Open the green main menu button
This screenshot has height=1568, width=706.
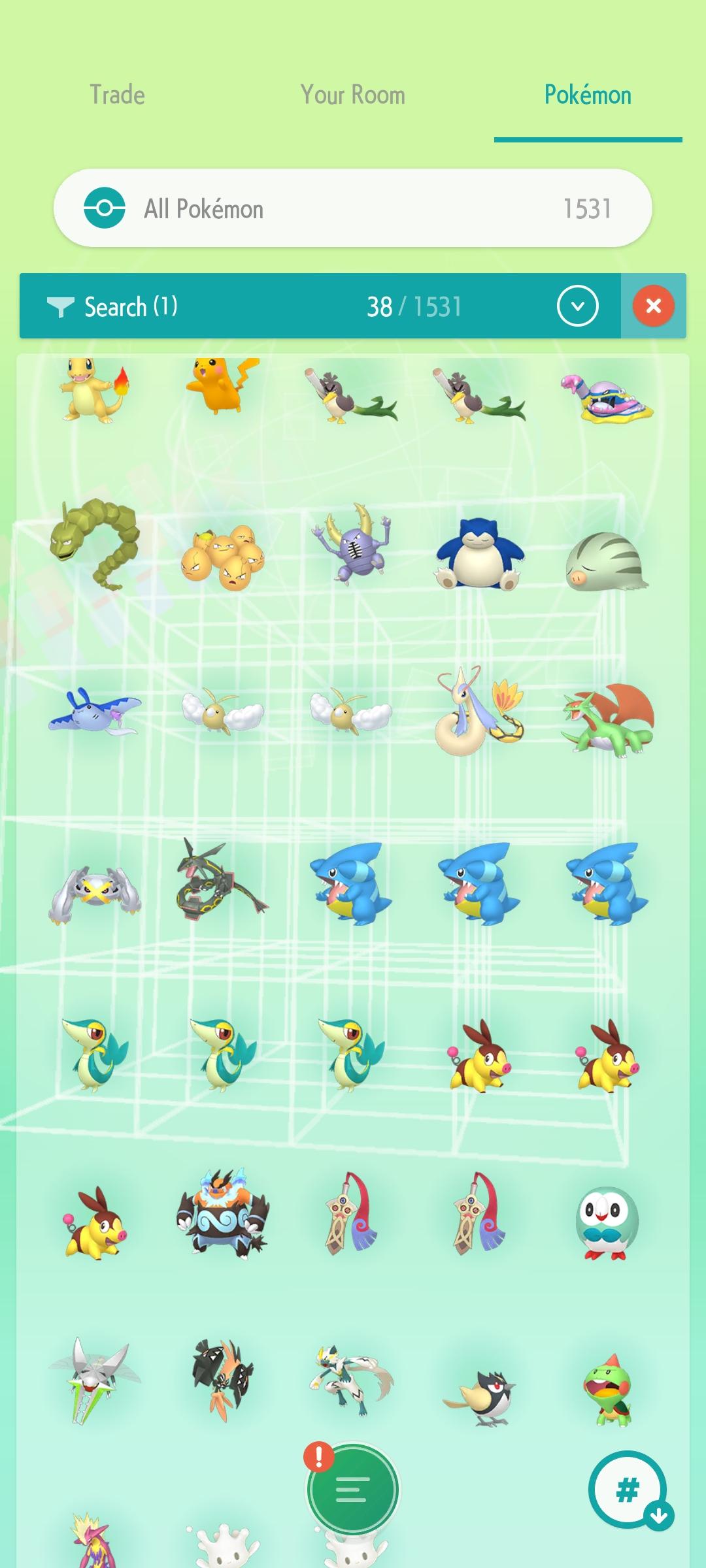click(x=353, y=1490)
